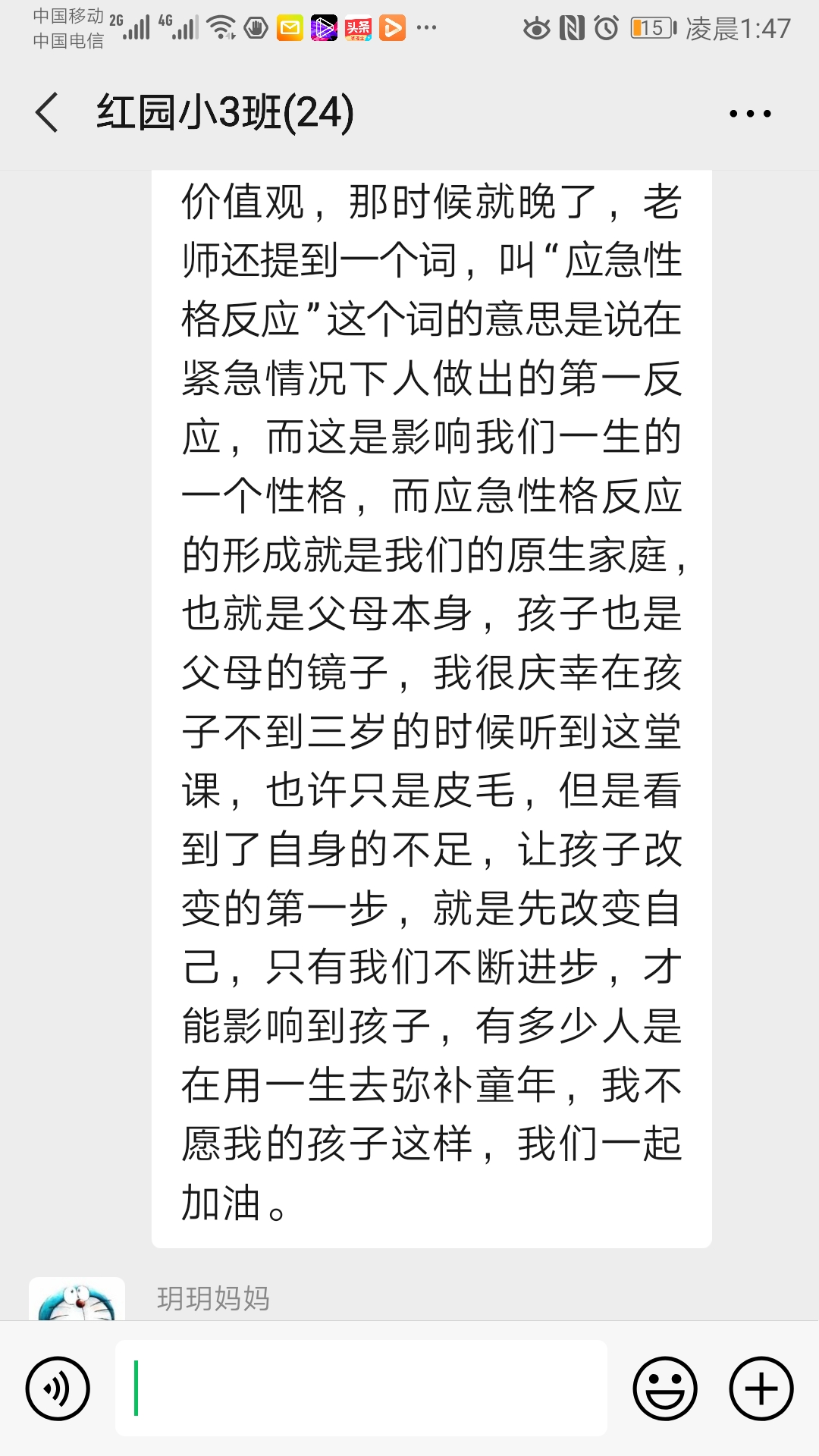Open the chat info overflow menu

click(x=750, y=114)
